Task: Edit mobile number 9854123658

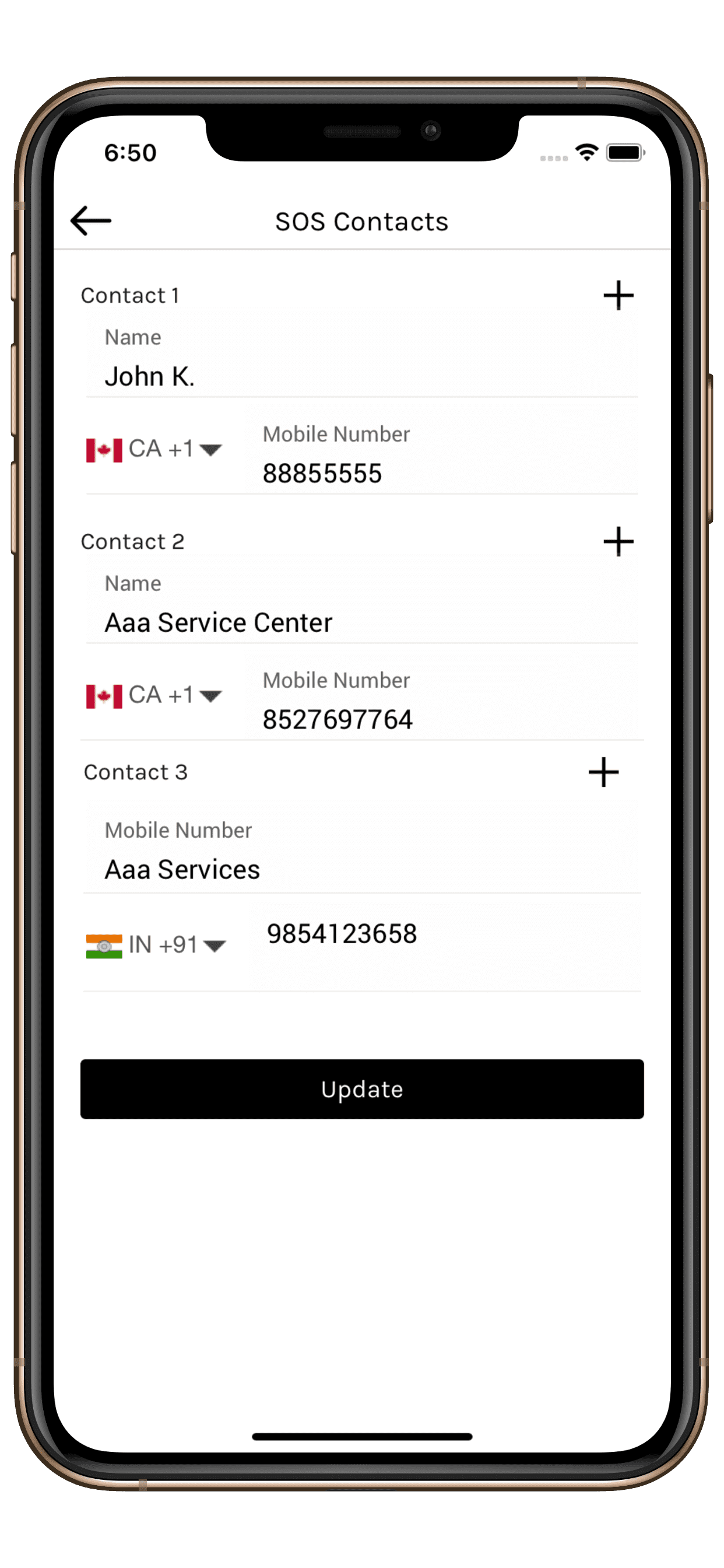Action: (445, 944)
